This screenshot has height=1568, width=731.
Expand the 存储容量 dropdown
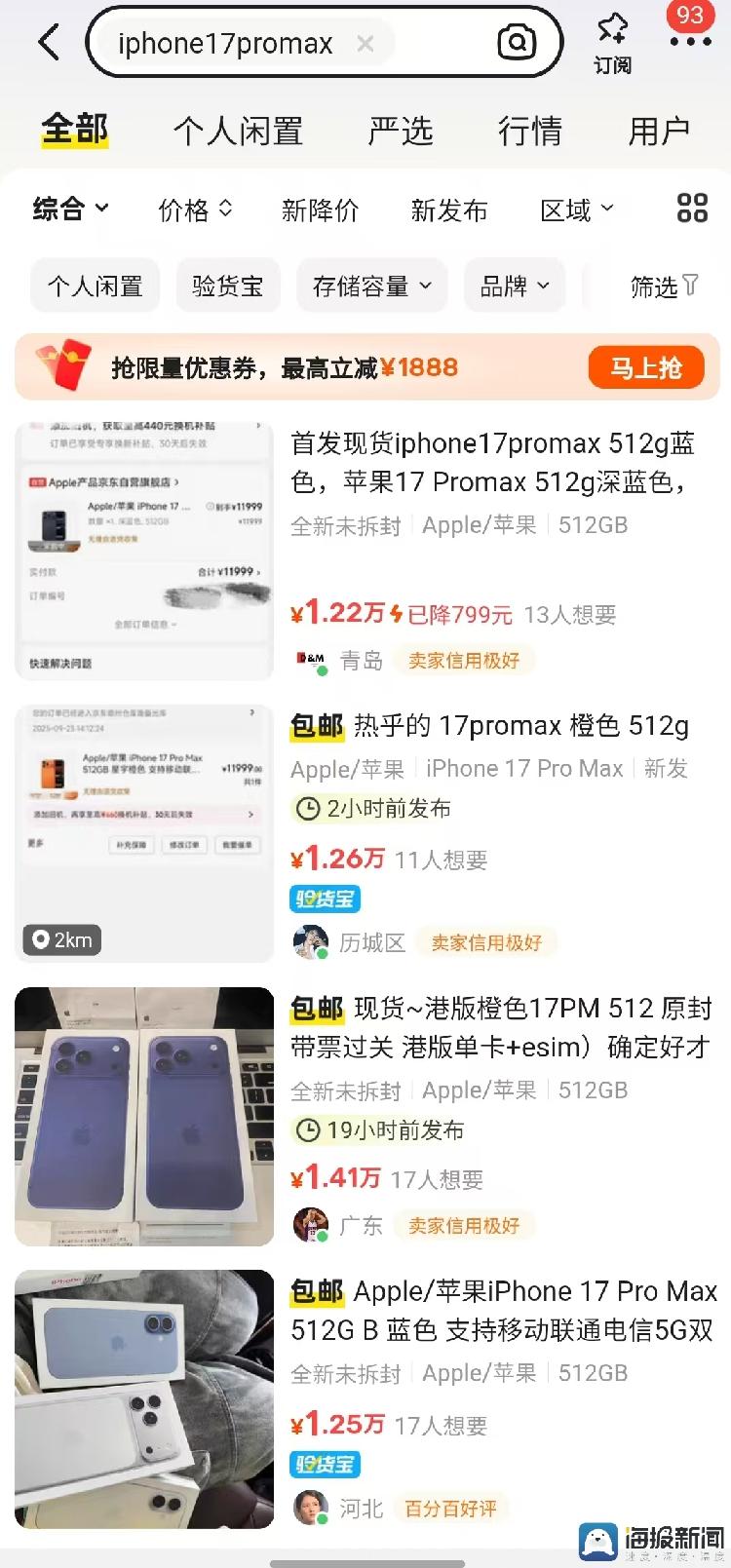click(x=371, y=286)
